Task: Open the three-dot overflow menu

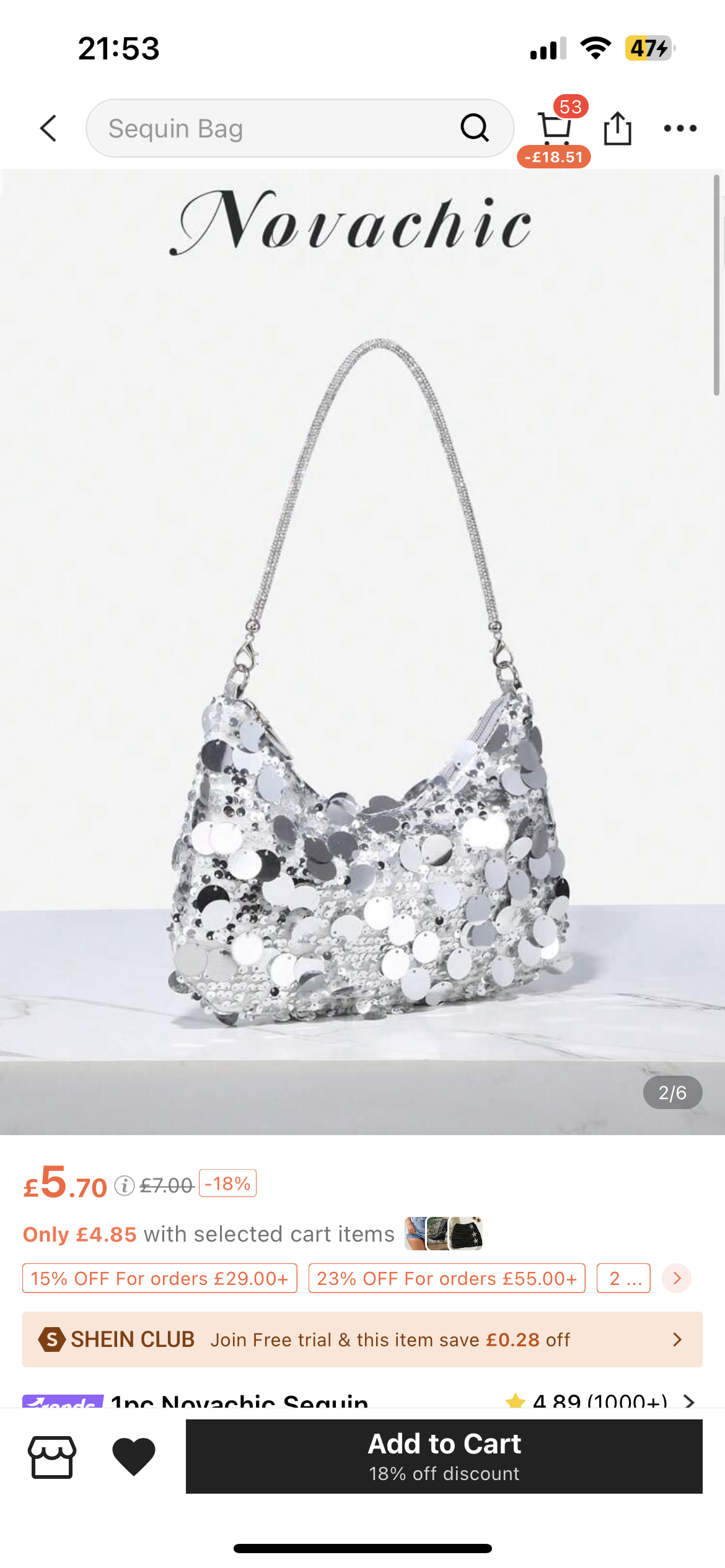Action: (x=680, y=128)
